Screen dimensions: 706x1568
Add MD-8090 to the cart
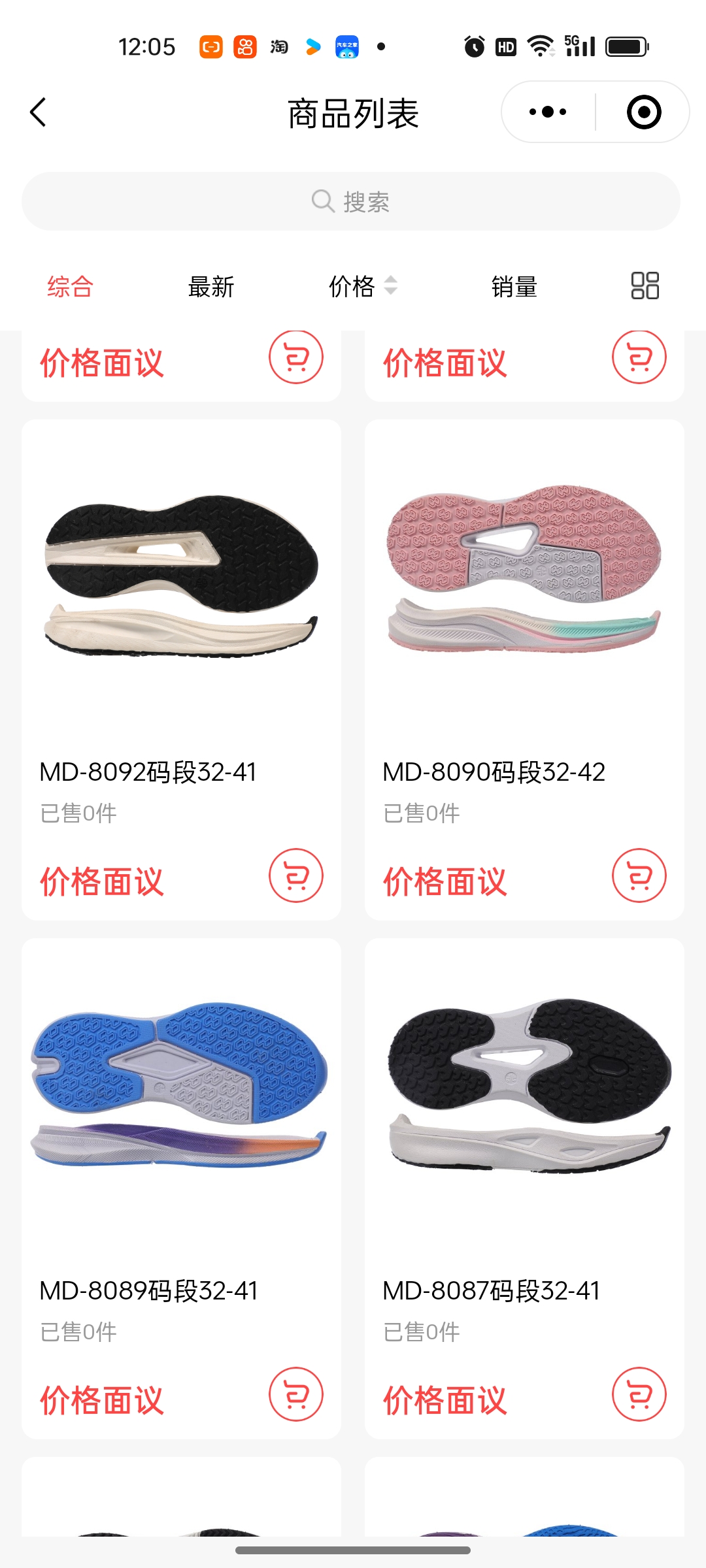[639, 875]
